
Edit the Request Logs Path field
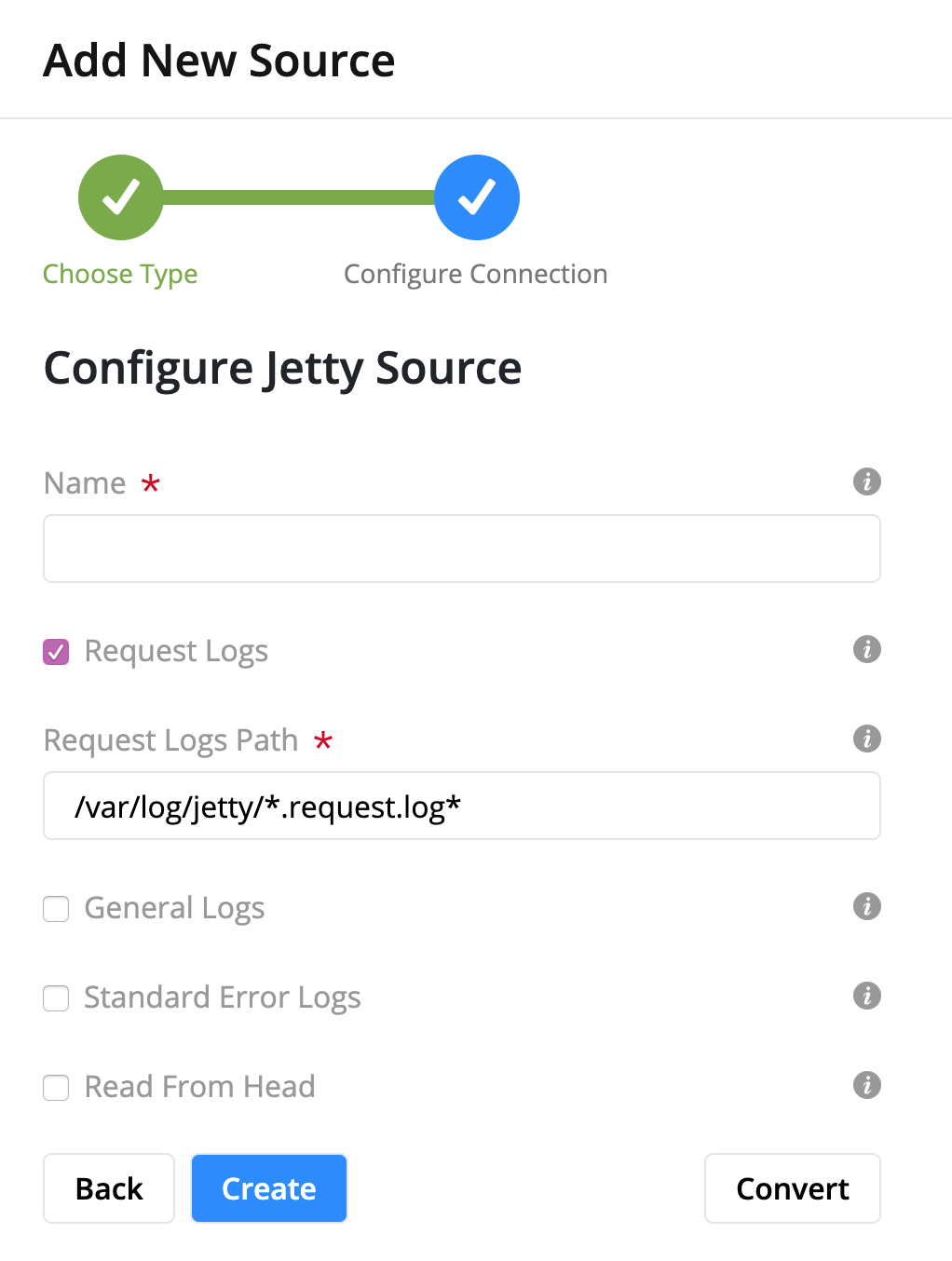point(461,806)
